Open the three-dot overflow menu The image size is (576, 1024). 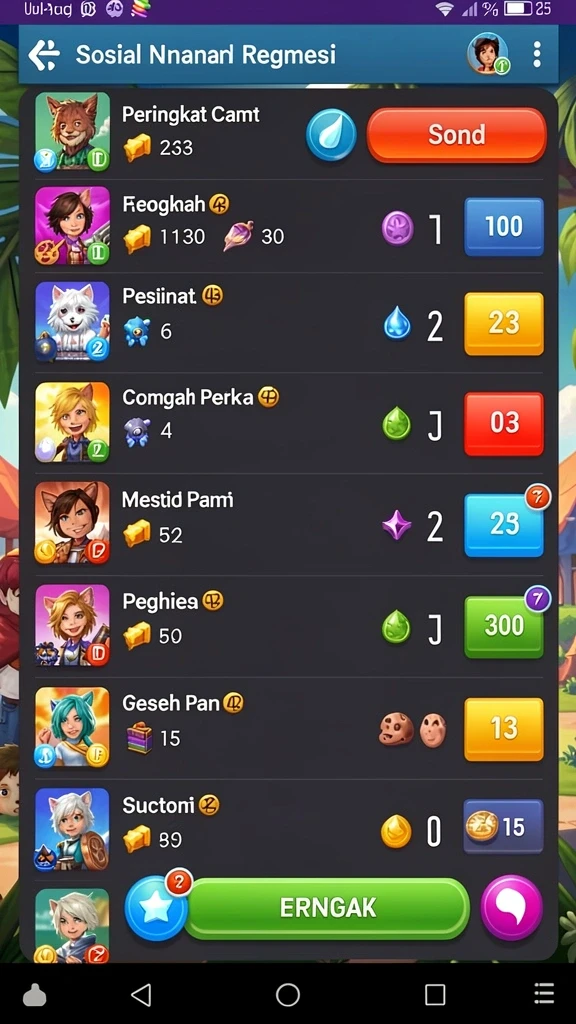(536, 55)
